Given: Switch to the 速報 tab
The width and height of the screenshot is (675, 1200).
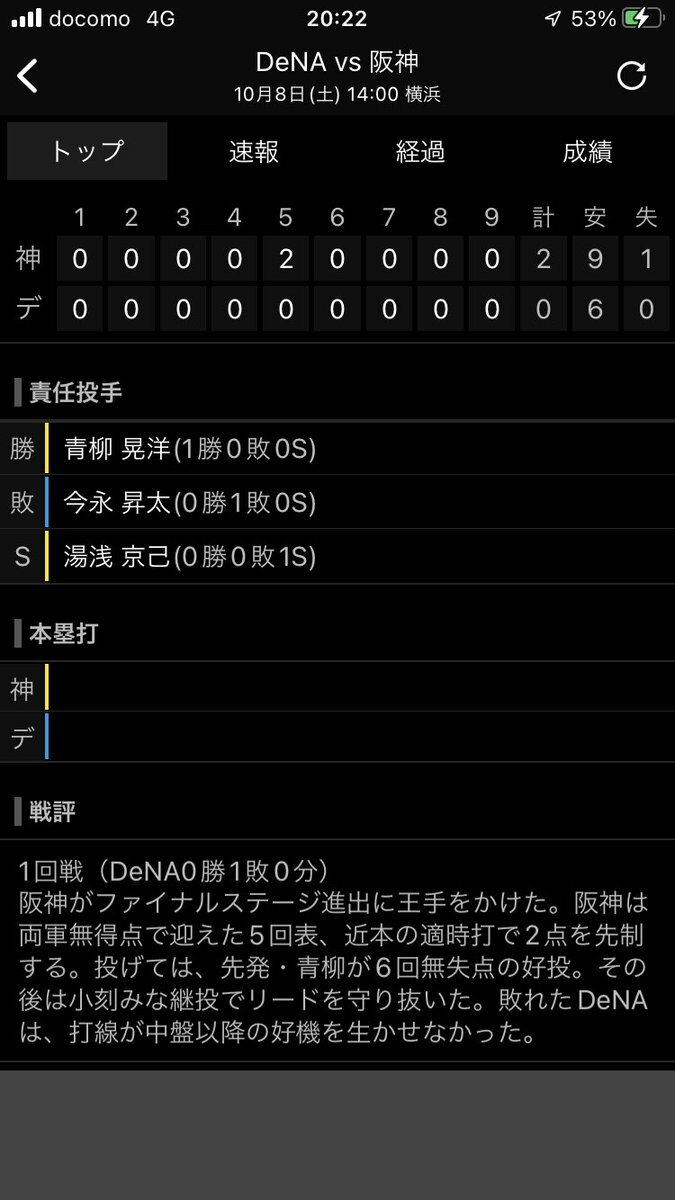Looking at the screenshot, I should [254, 152].
